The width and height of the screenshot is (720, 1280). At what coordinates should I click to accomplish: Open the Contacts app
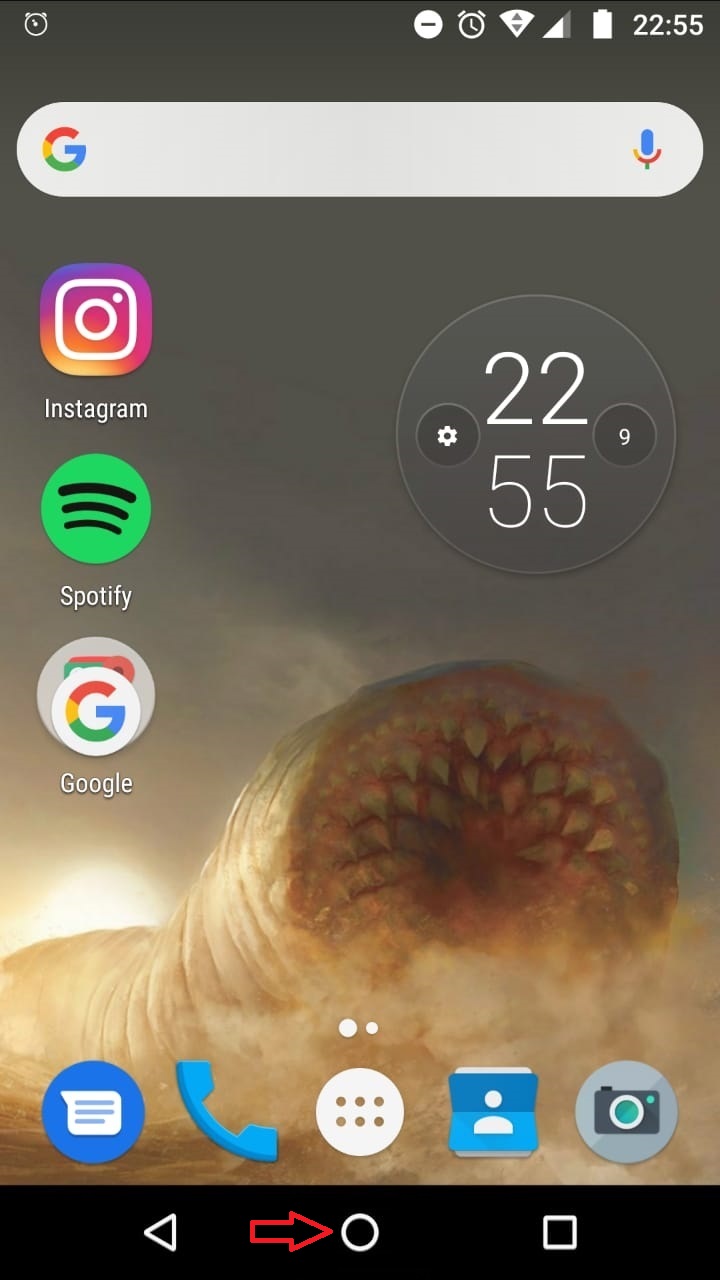click(493, 1112)
